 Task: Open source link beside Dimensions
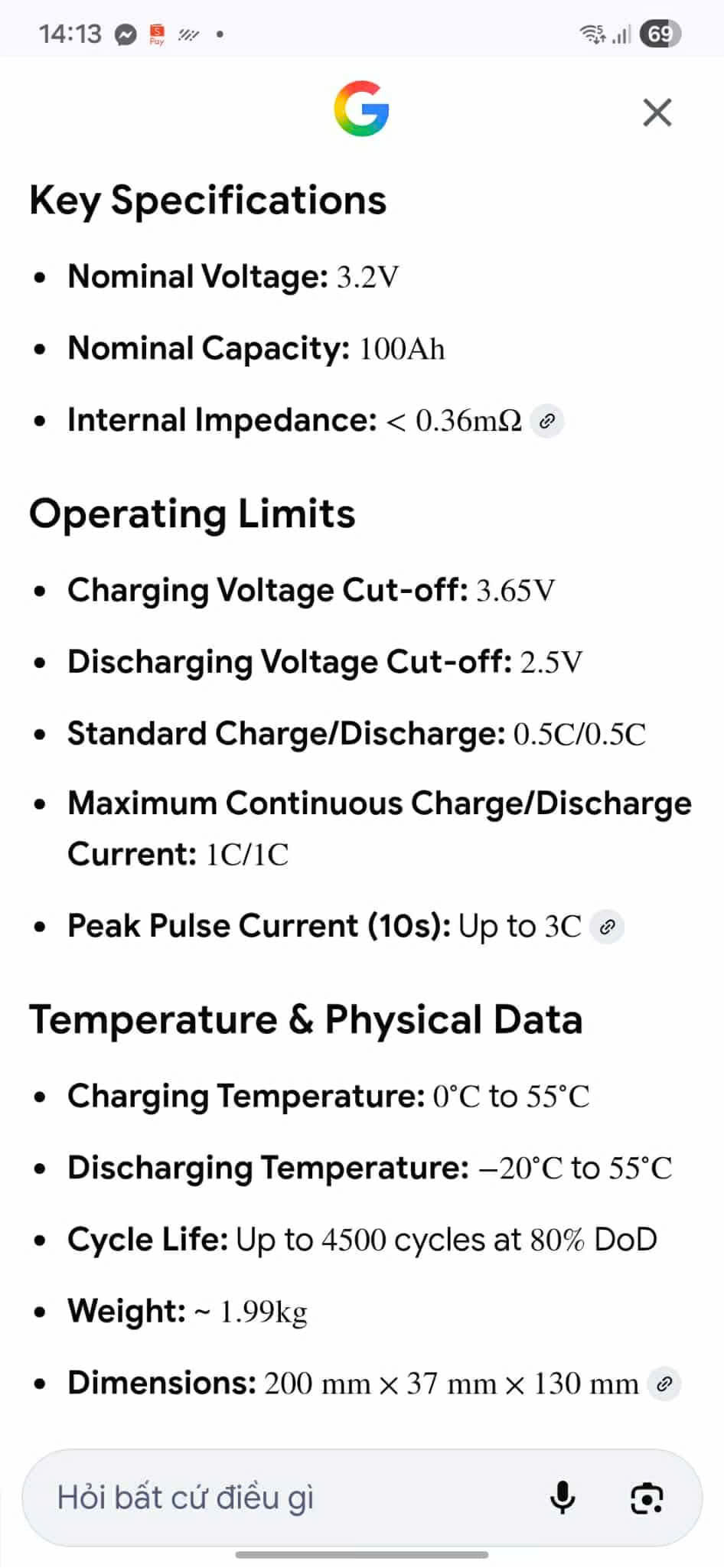coord(664,1384)
